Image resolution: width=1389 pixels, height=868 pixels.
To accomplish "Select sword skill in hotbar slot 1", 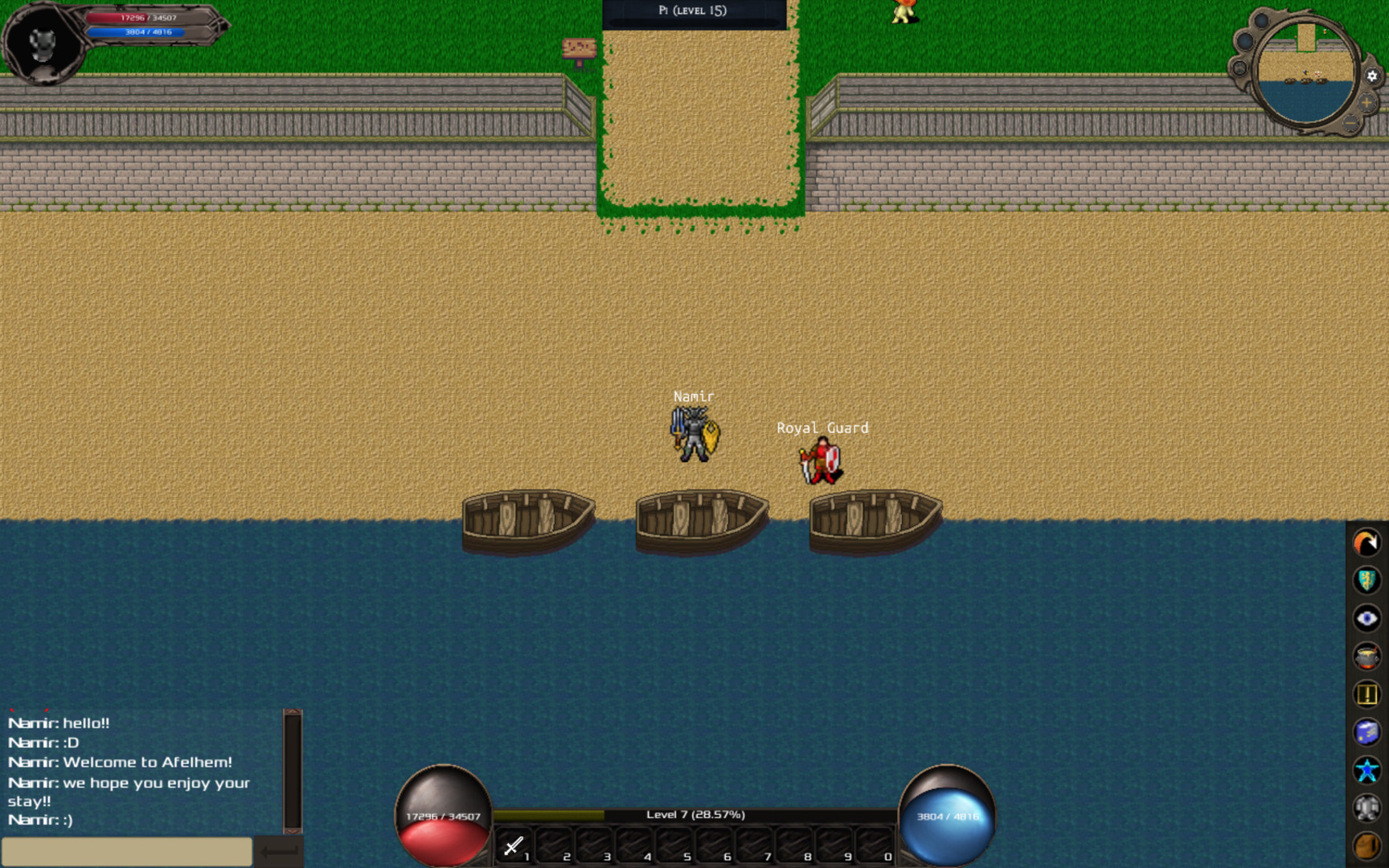I will click(x=514, y=846).
